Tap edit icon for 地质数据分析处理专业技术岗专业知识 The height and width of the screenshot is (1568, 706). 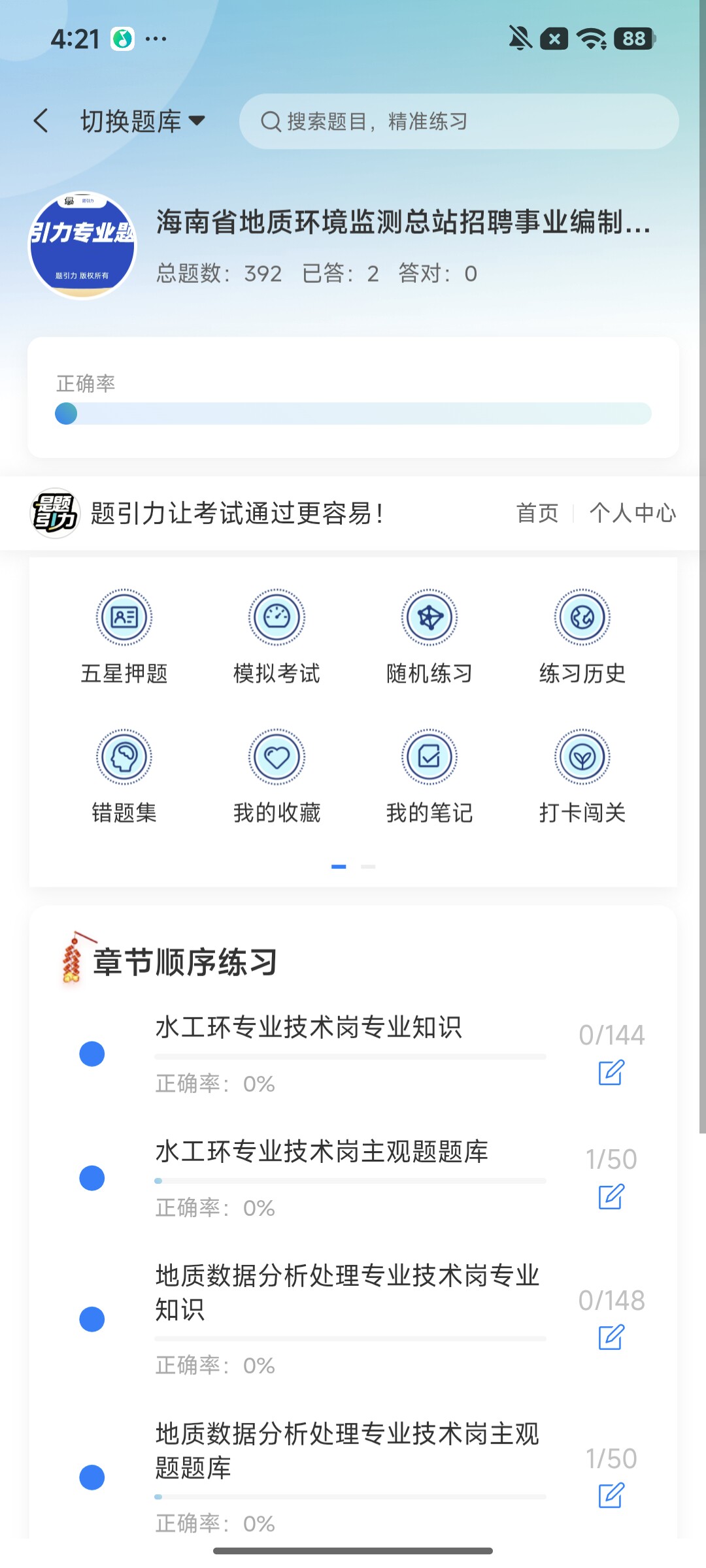point(611,1337)
